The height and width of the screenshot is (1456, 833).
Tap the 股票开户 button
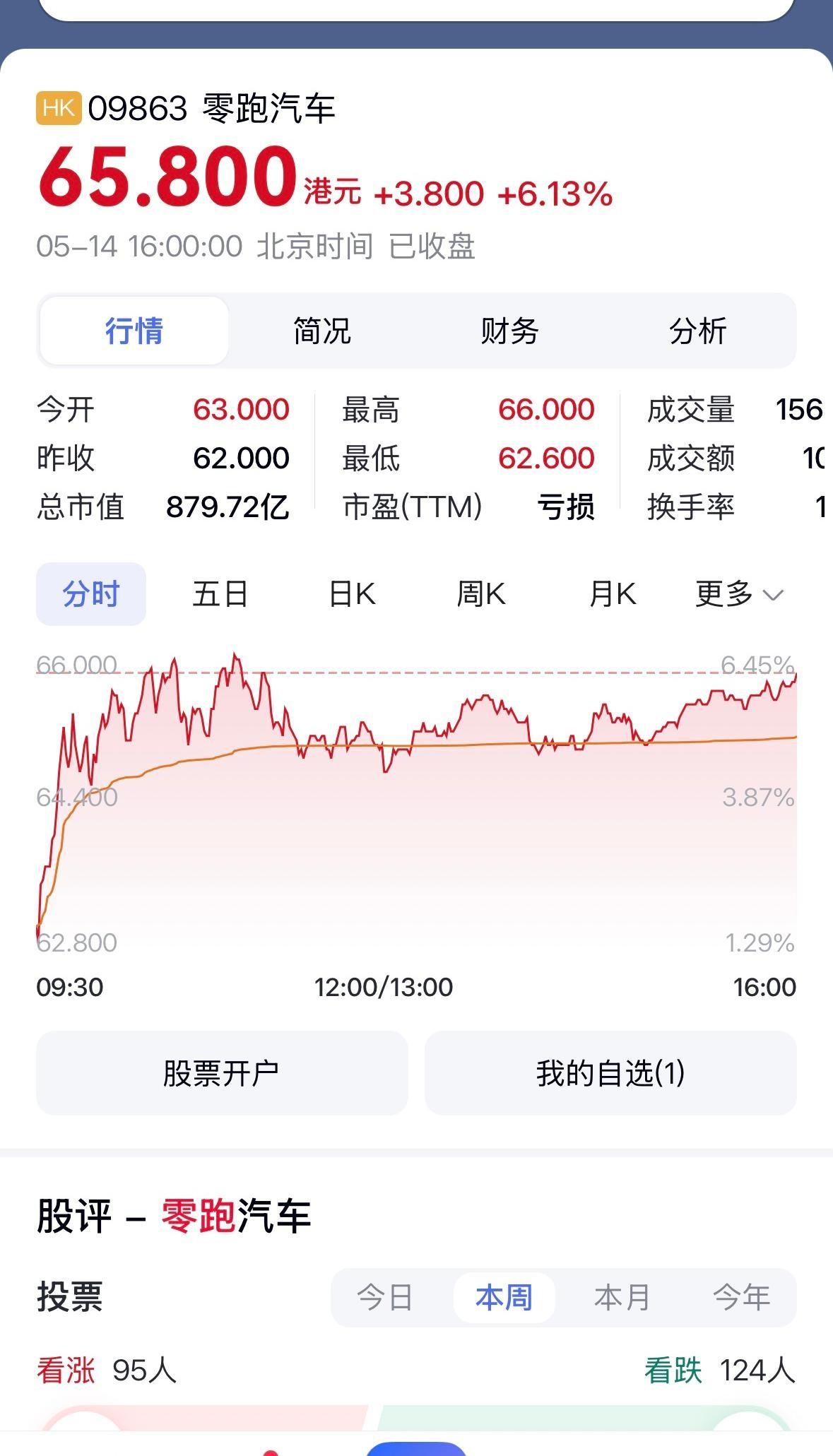click(222, 1073)
